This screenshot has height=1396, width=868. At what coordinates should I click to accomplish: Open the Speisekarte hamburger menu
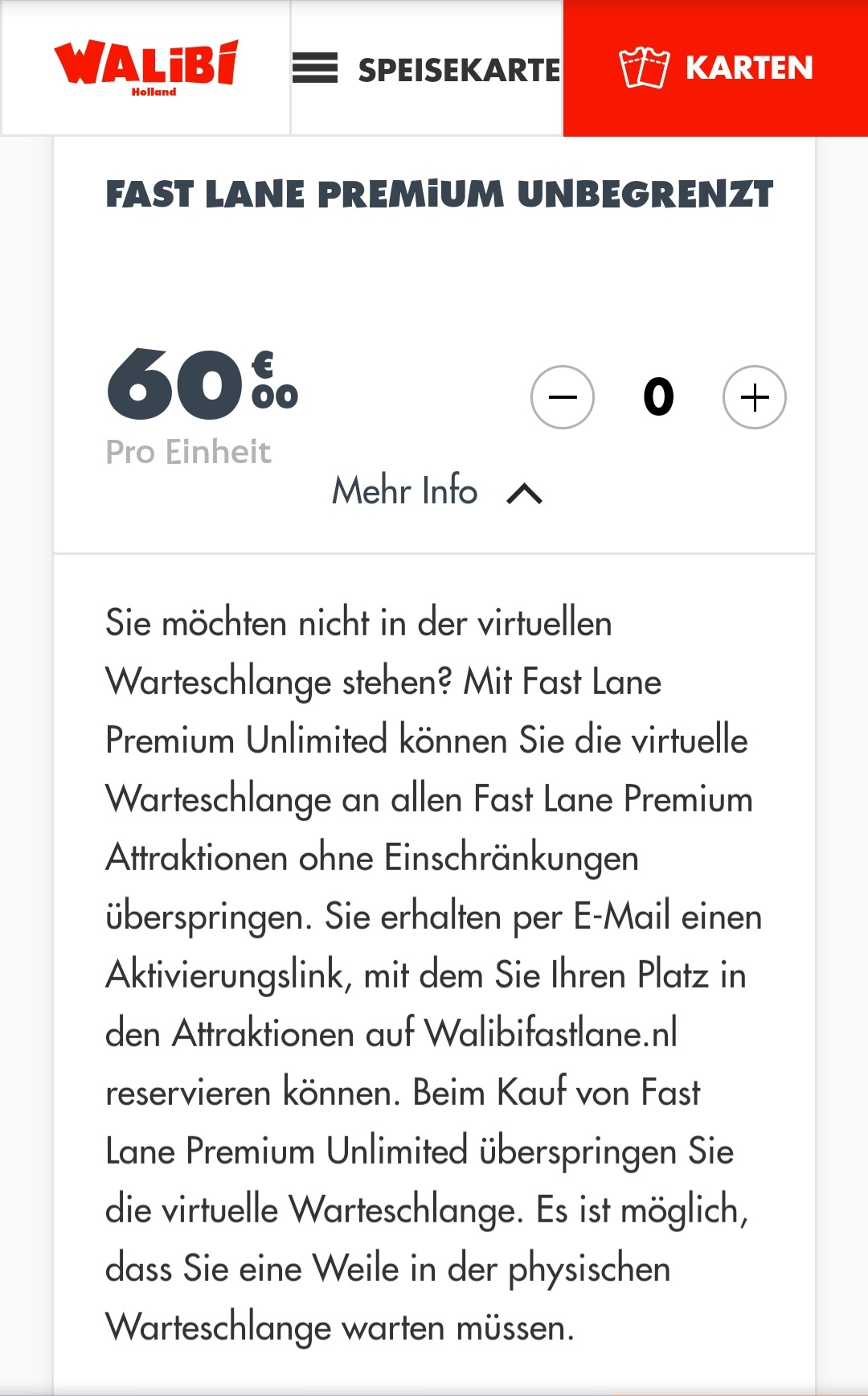(426, 68)
